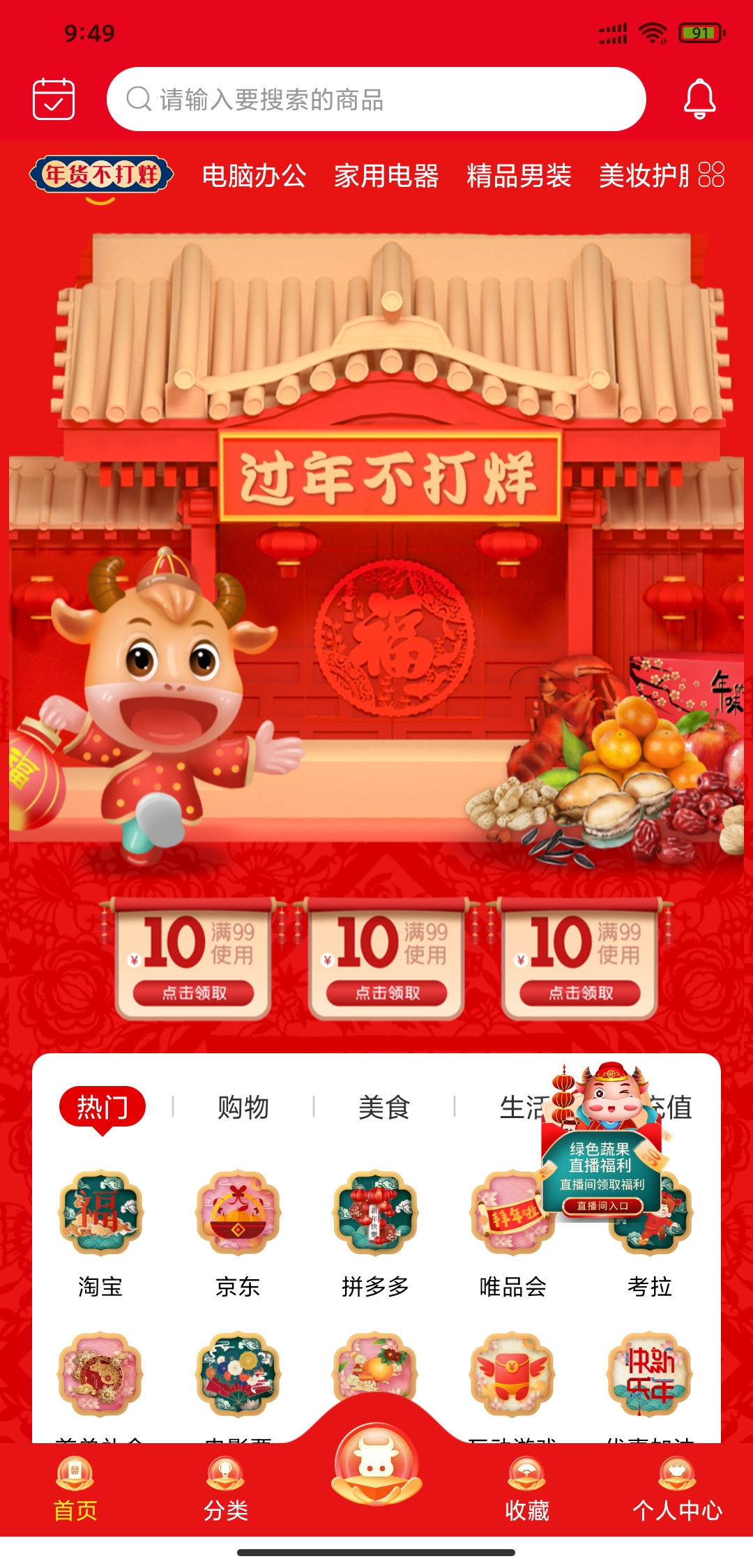Switch to the 美食 tab

[x=383, y=1107]
